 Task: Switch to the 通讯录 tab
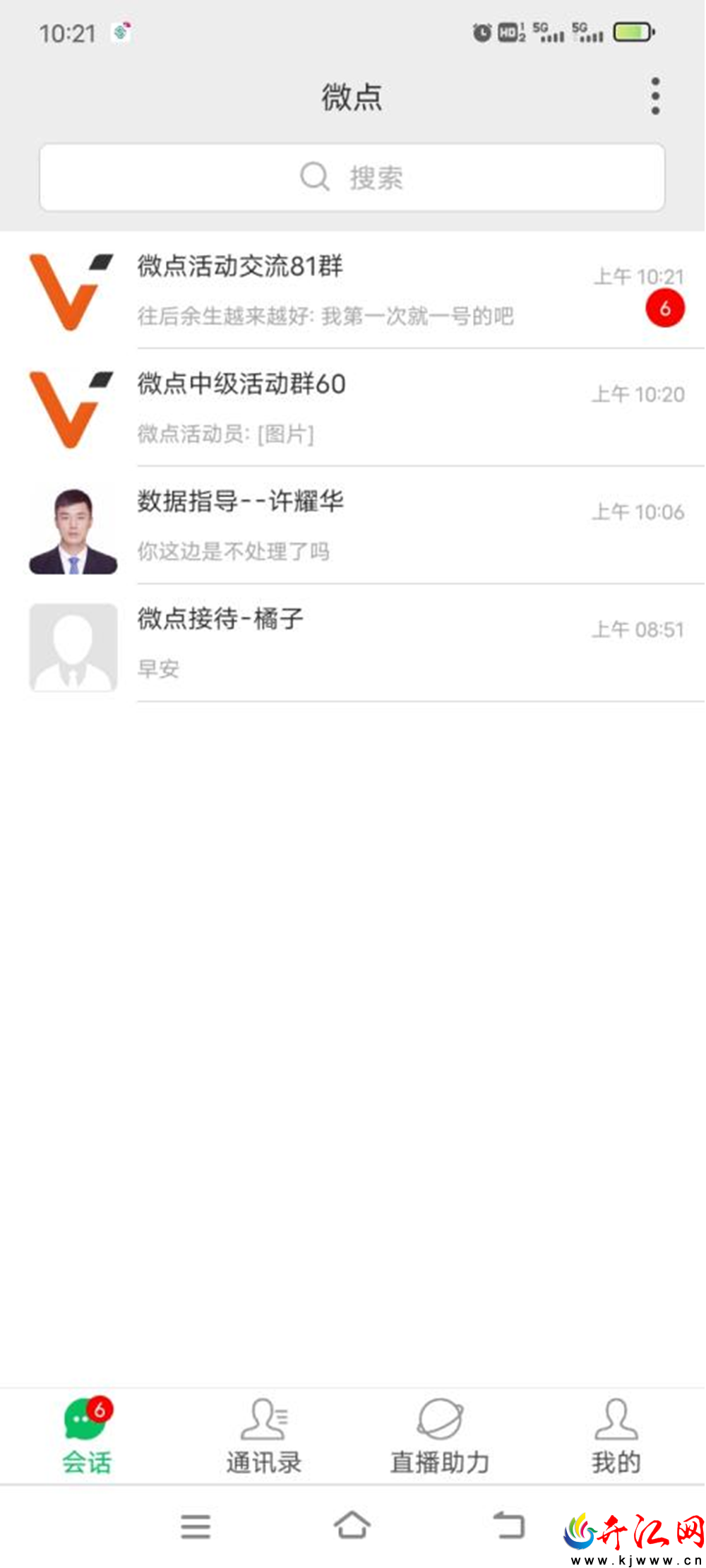pyautogui.click(x=264, y=1436)
